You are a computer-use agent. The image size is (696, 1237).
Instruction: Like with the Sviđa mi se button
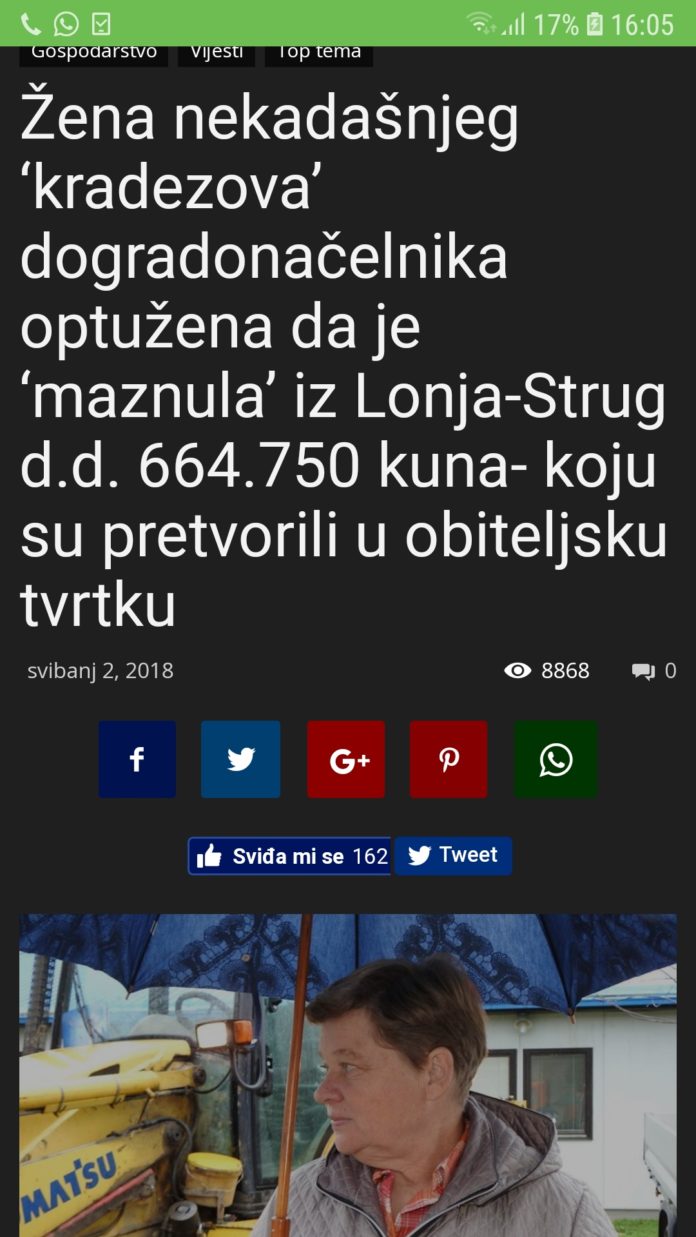click(x=289, y=856)
